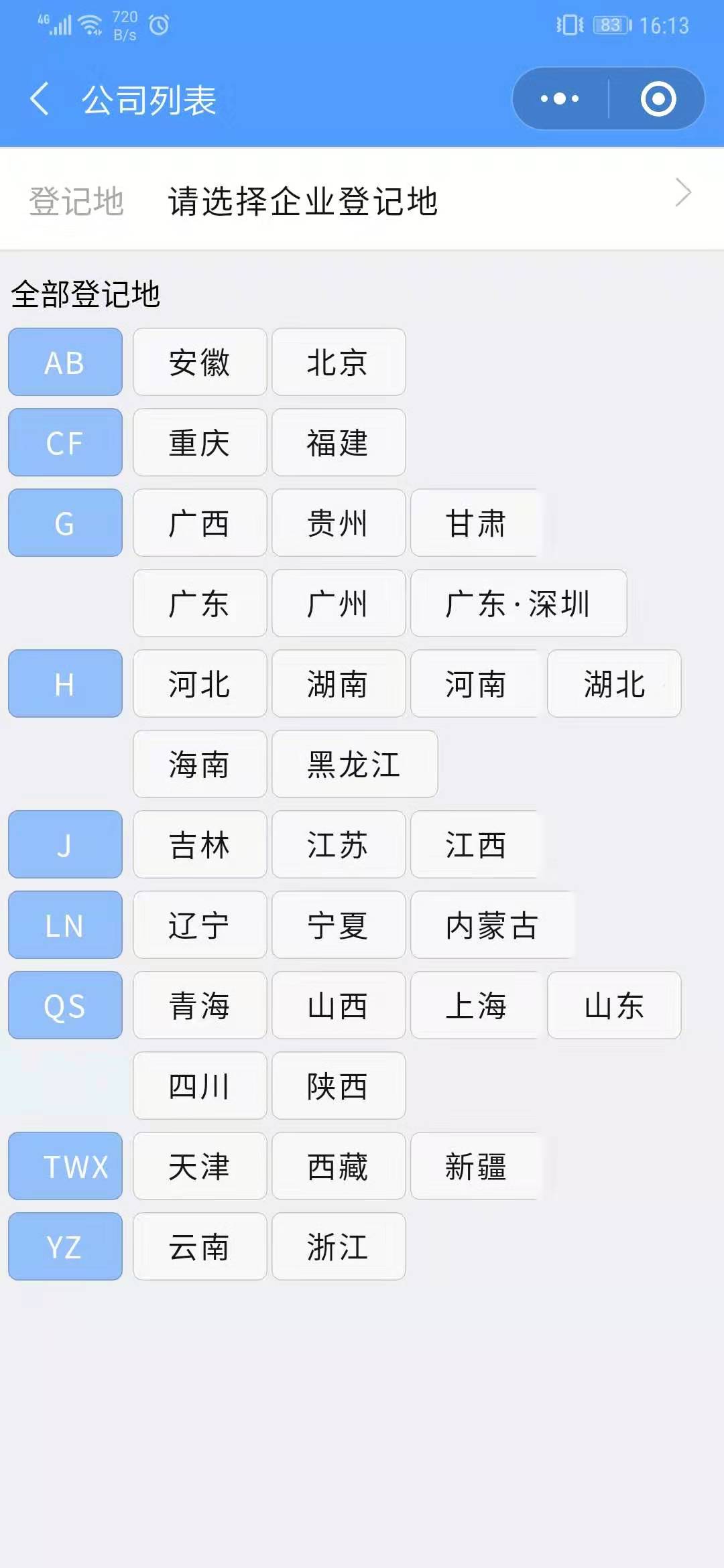This screenshot has height=1568, width=724.
Task: Tap the 广东·深圳 option
Action: [519, 604]
